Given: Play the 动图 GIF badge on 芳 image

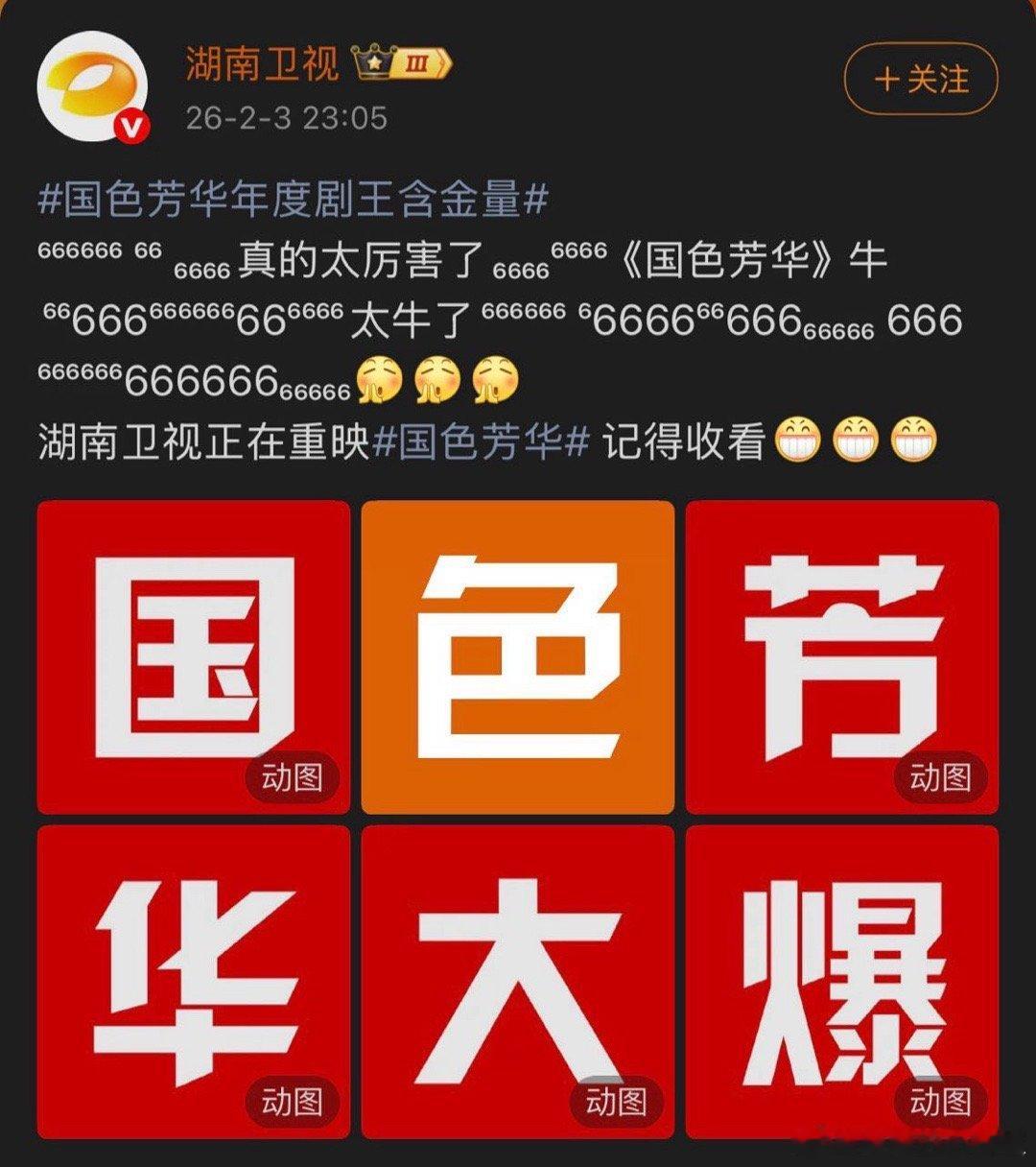Looking at the screenshot, I should click(x=941, y=777).
